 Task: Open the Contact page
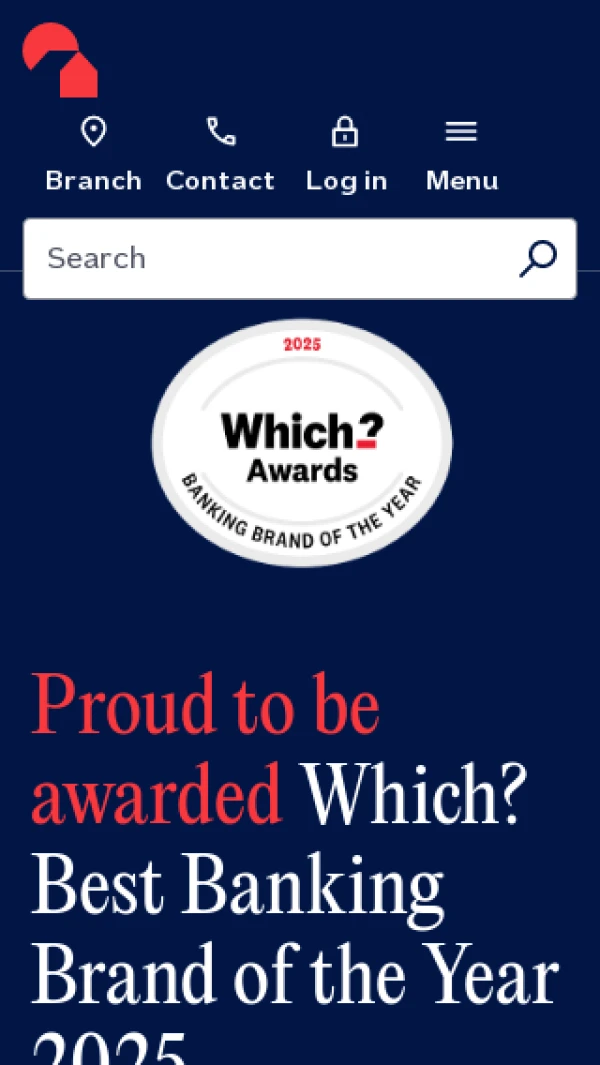coord(220,155)
